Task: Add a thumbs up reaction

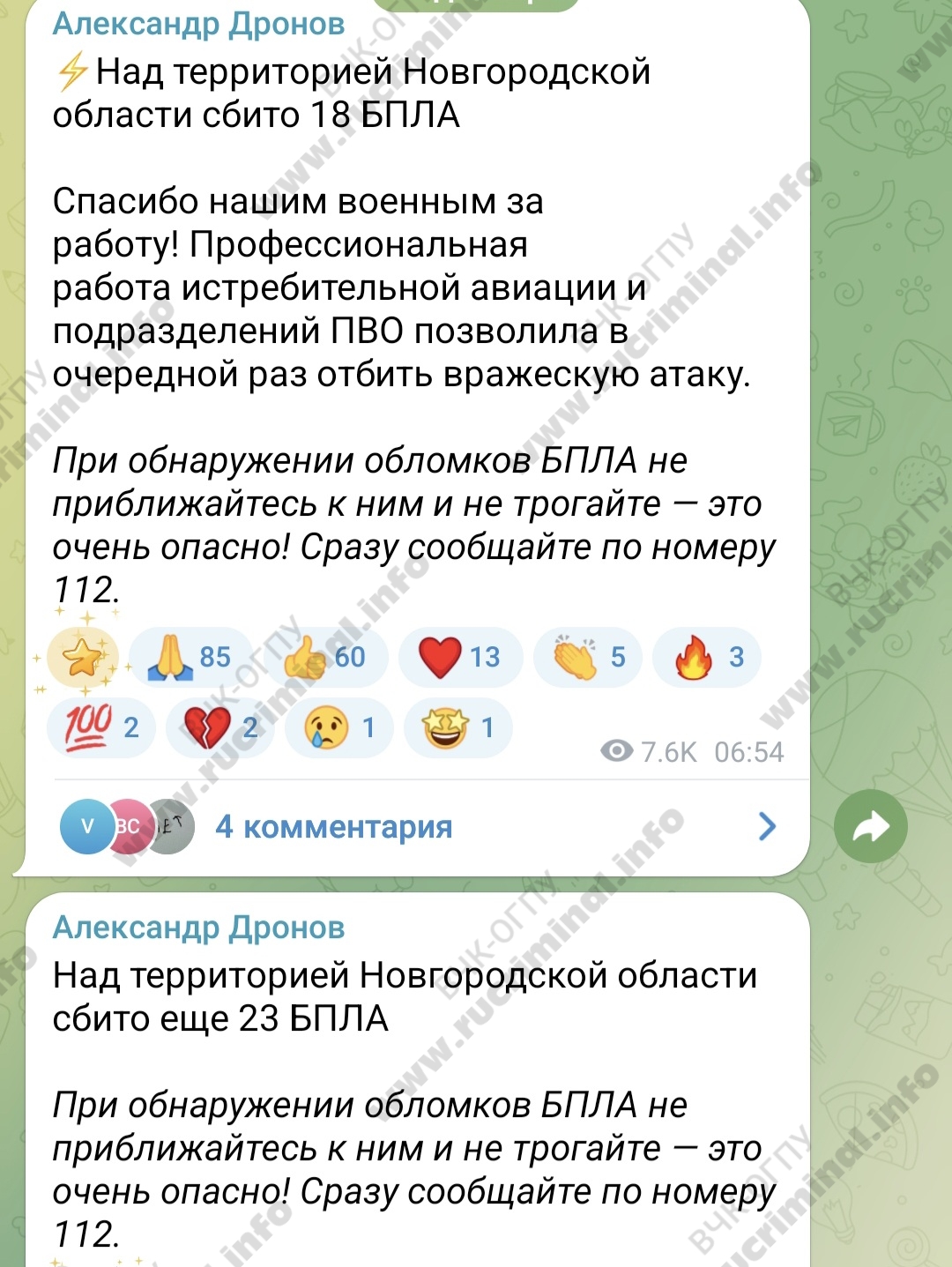Action: click(324, 658)
